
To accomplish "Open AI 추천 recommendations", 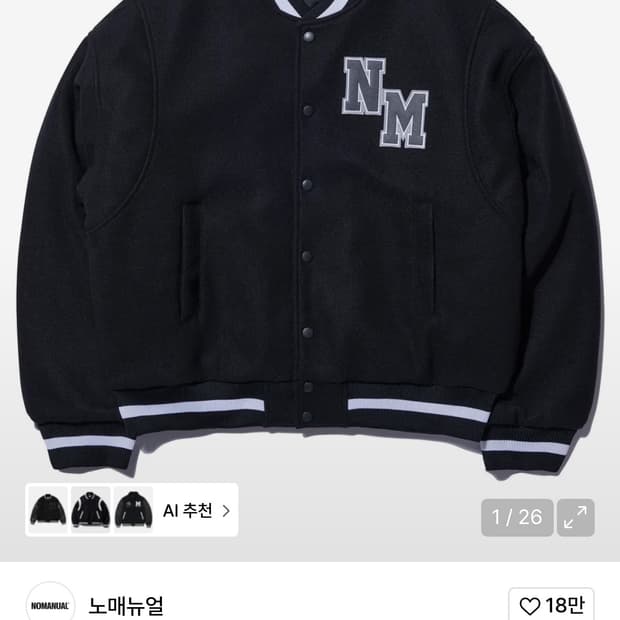I will click(x=196, y=511).
